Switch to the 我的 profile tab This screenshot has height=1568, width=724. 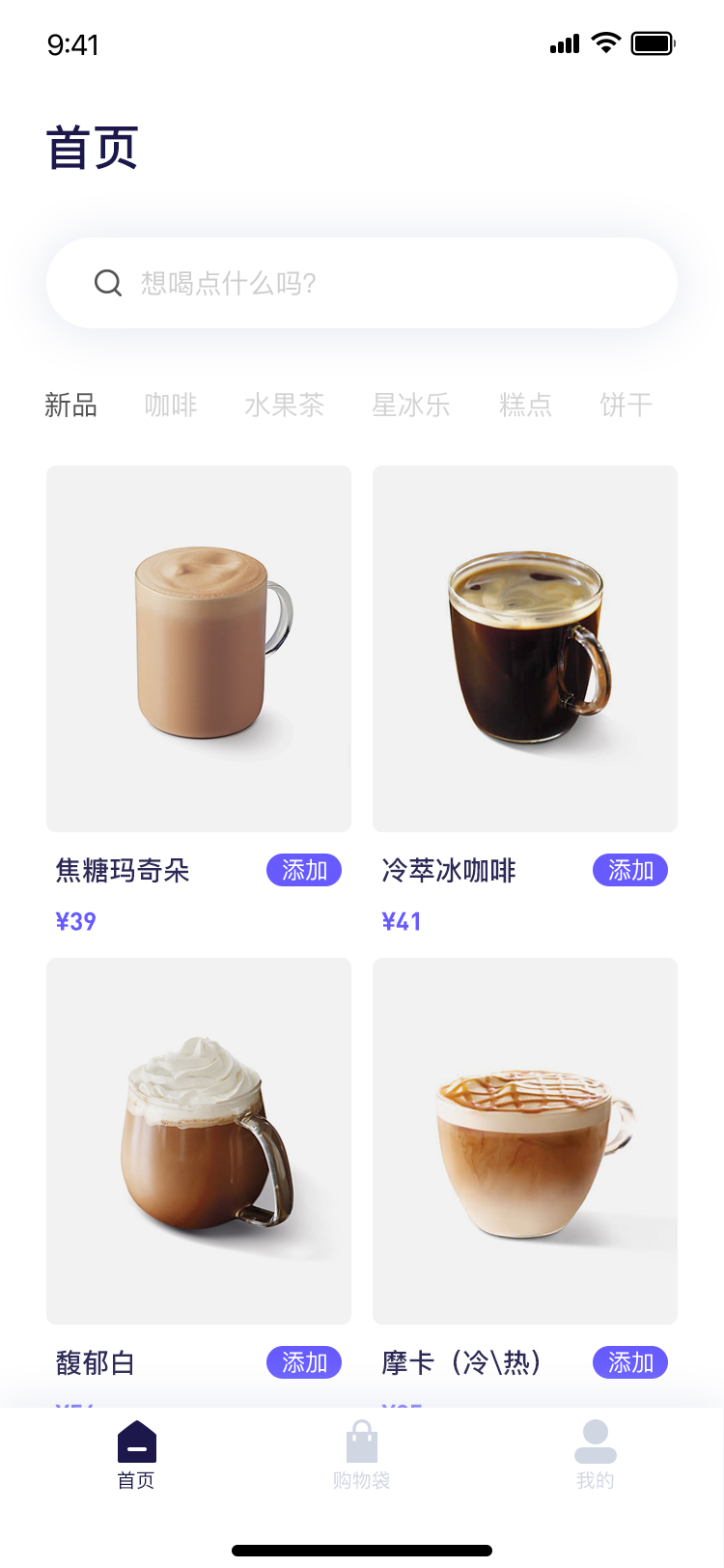point(596,1455)
